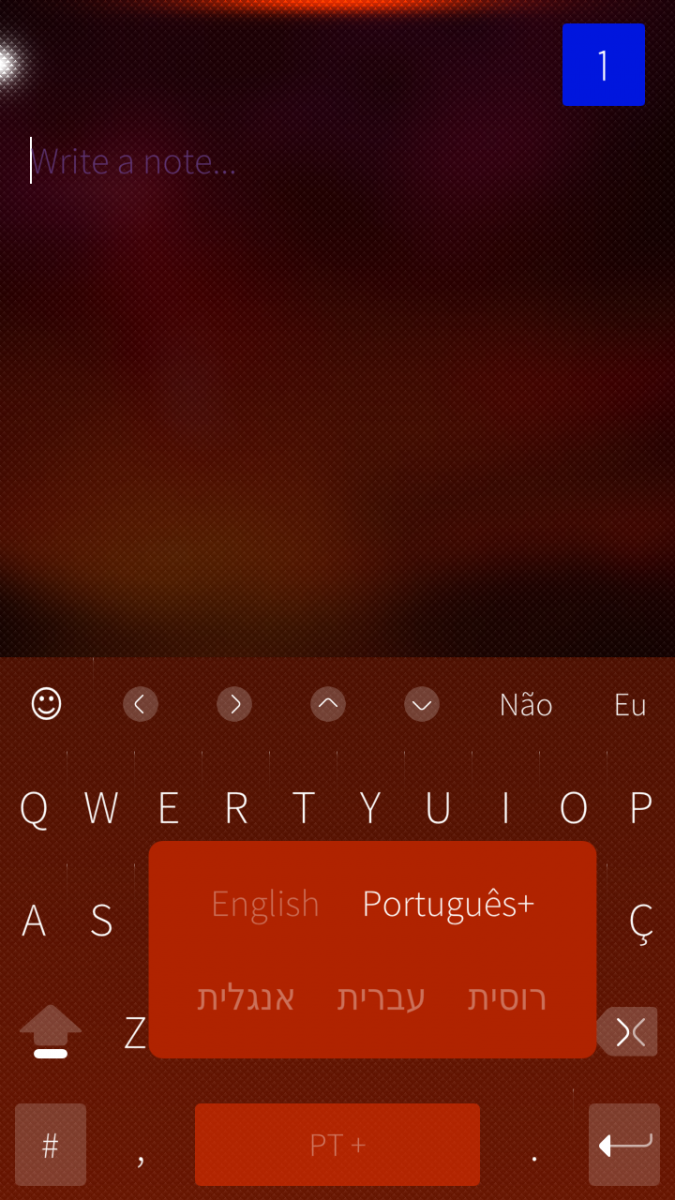Screen dimensions: 675x1200
Task: Tap the blue box labeled 1
Action: point(603,65)
